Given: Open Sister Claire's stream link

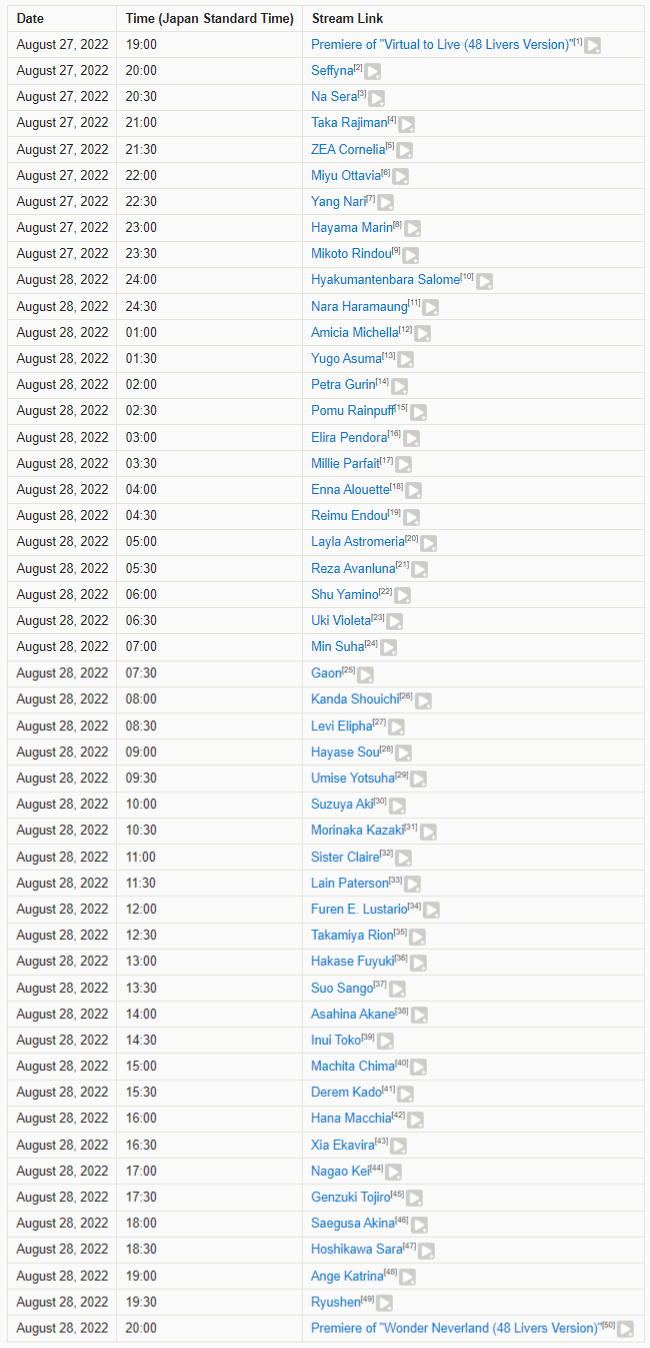Looking at the screenshot, I should click(x=345, y=857).
